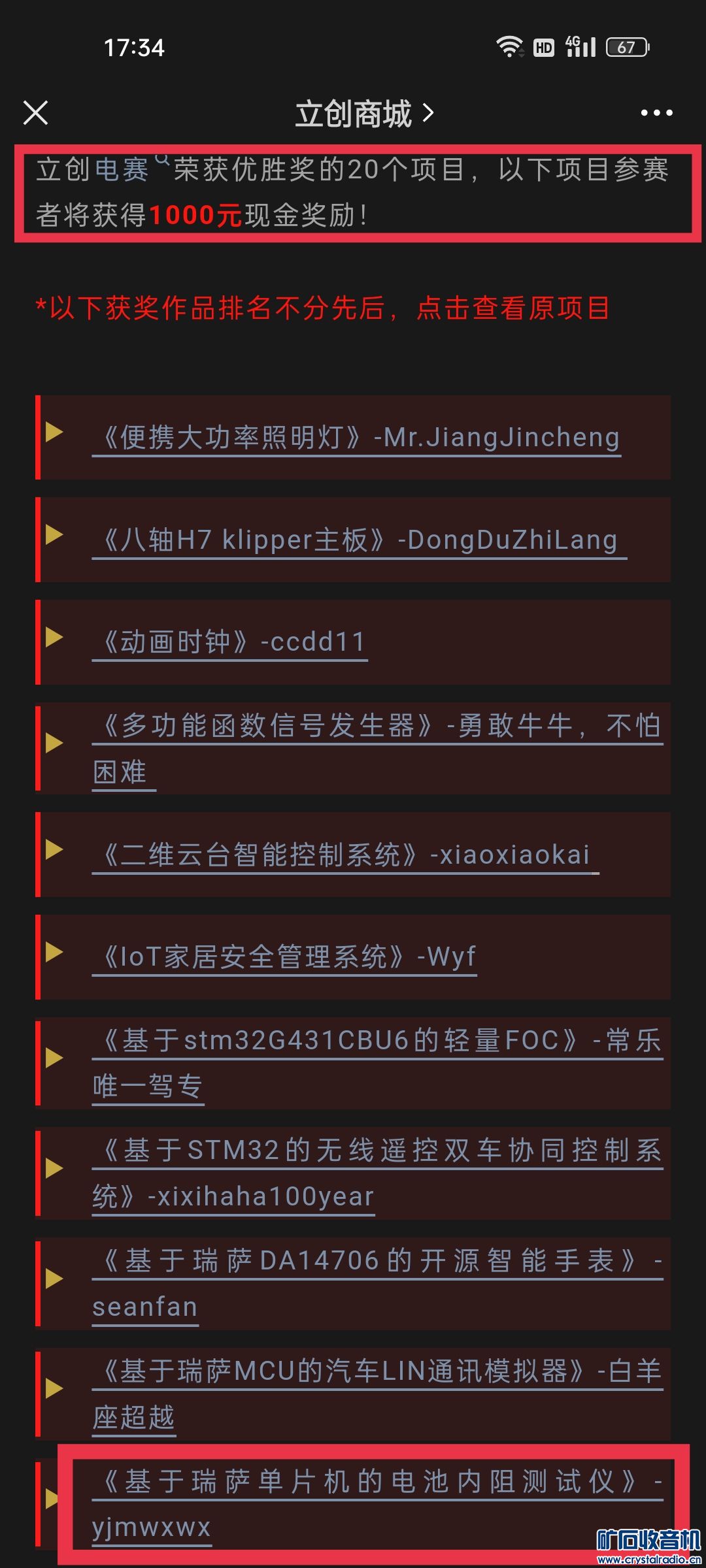706x1568 pixels.
Task: Open STM32 无线遥控双车协同控制系统 project
Action: 377,1151
